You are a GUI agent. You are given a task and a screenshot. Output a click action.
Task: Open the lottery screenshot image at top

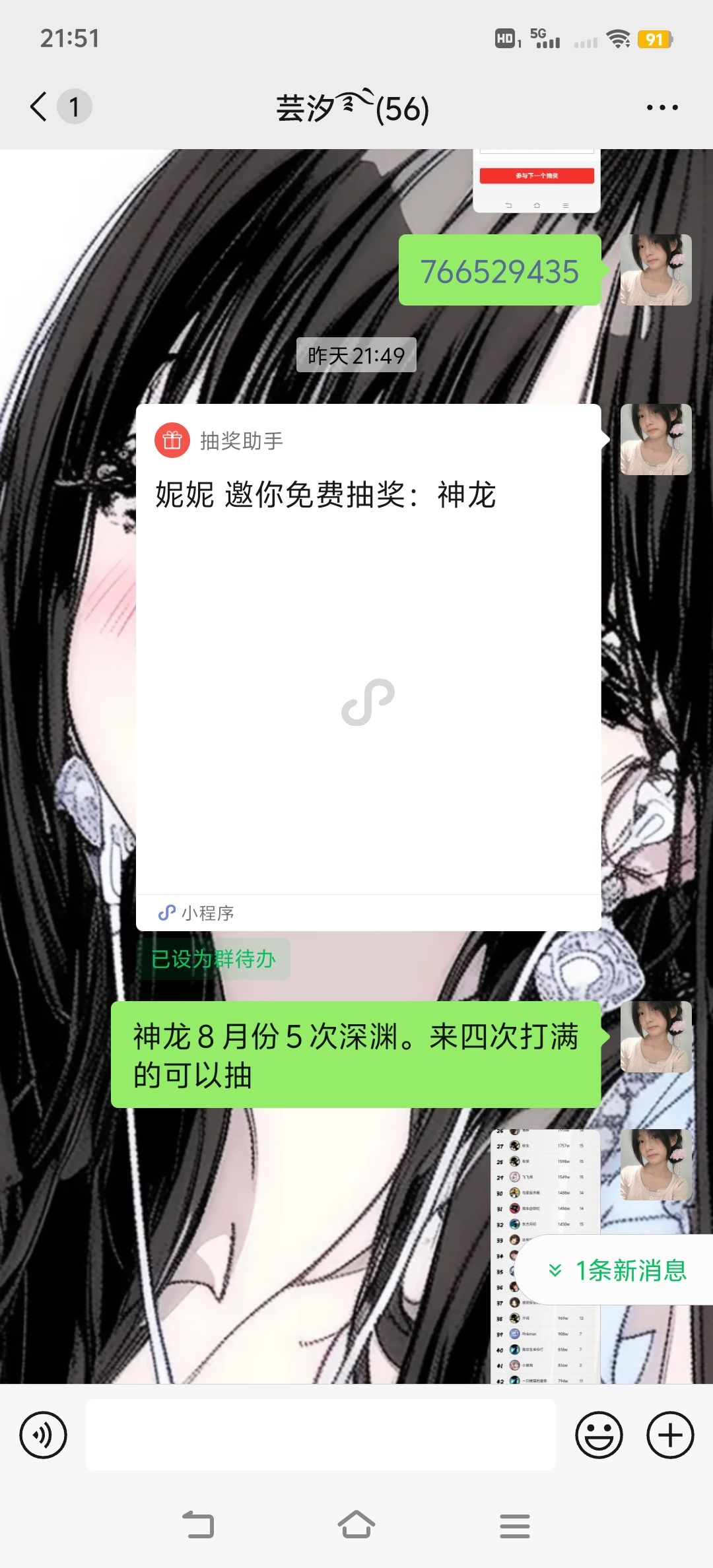[x=537, y=181]
